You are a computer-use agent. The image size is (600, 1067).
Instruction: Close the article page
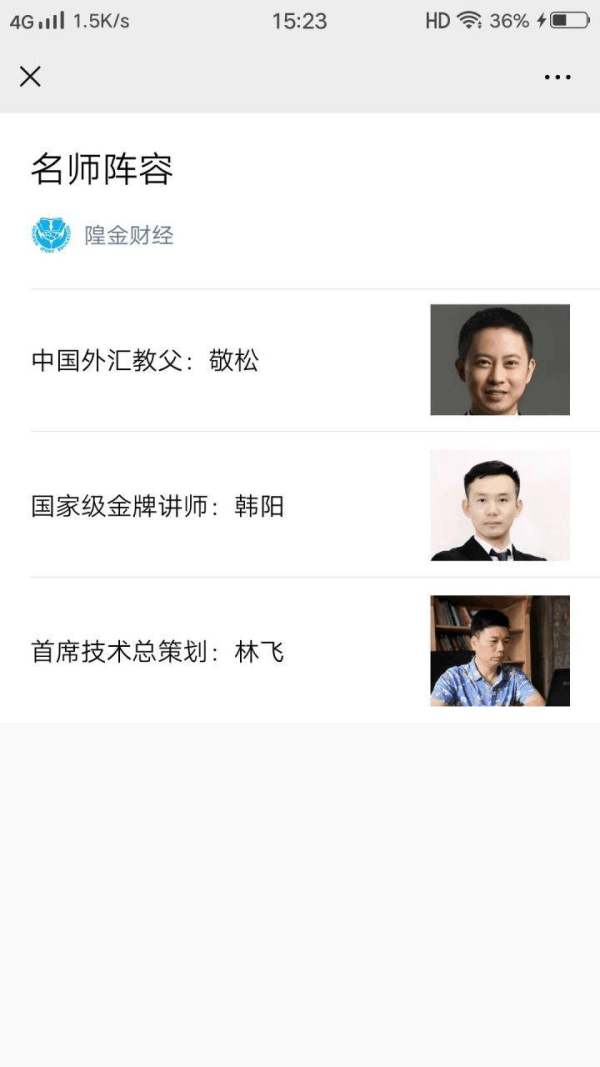(x=30, y=77)
